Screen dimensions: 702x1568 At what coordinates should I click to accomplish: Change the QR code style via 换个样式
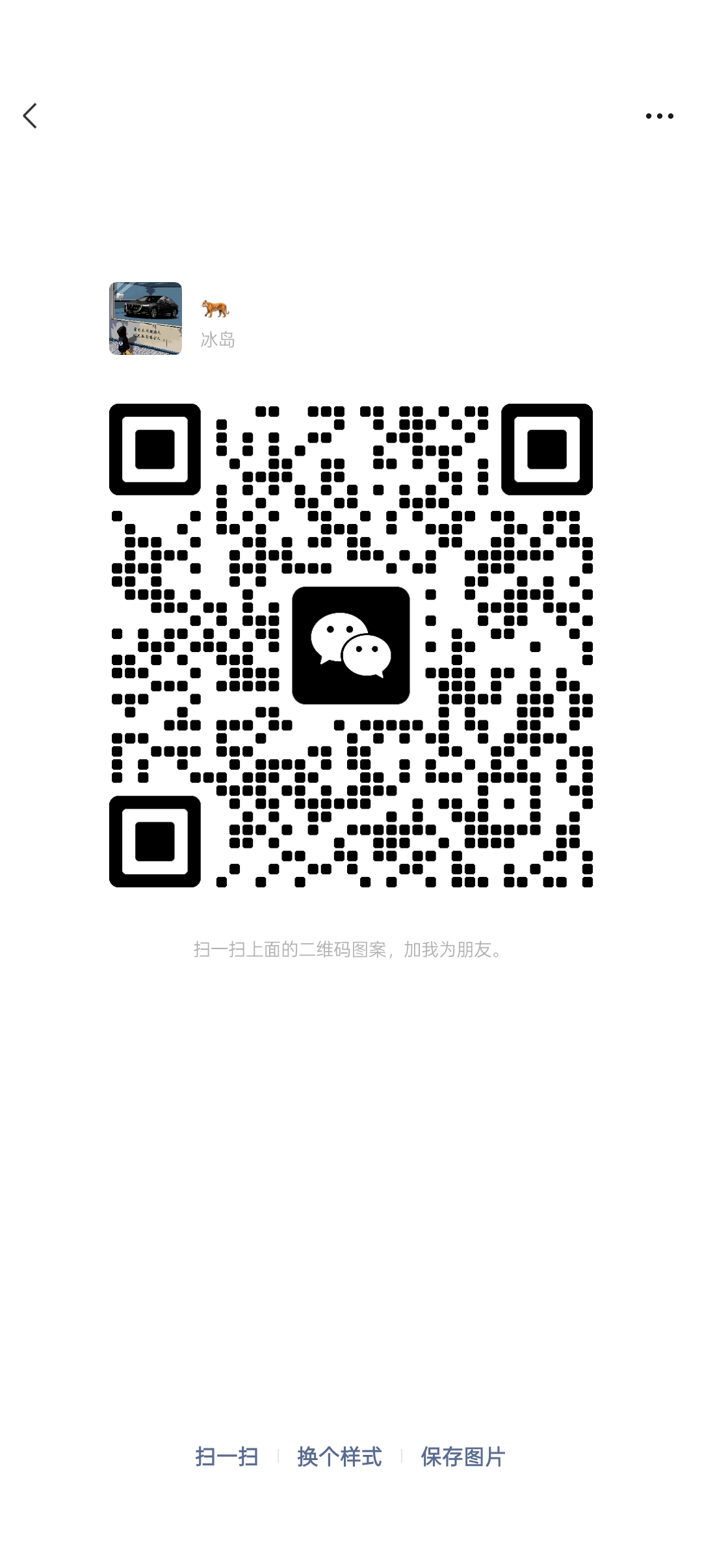tap(339, 1456)
